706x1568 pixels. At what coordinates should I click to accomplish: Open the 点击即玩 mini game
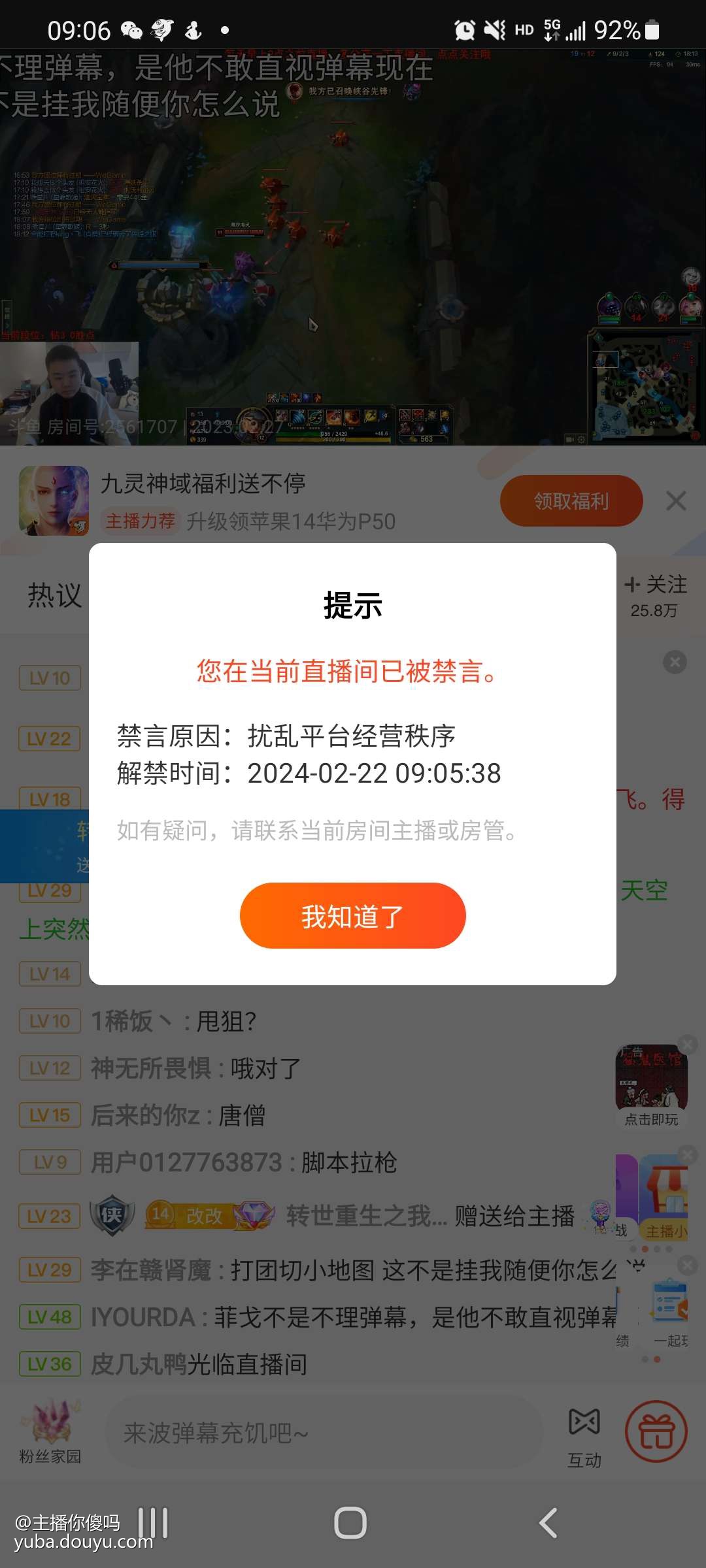[651, 1085]
